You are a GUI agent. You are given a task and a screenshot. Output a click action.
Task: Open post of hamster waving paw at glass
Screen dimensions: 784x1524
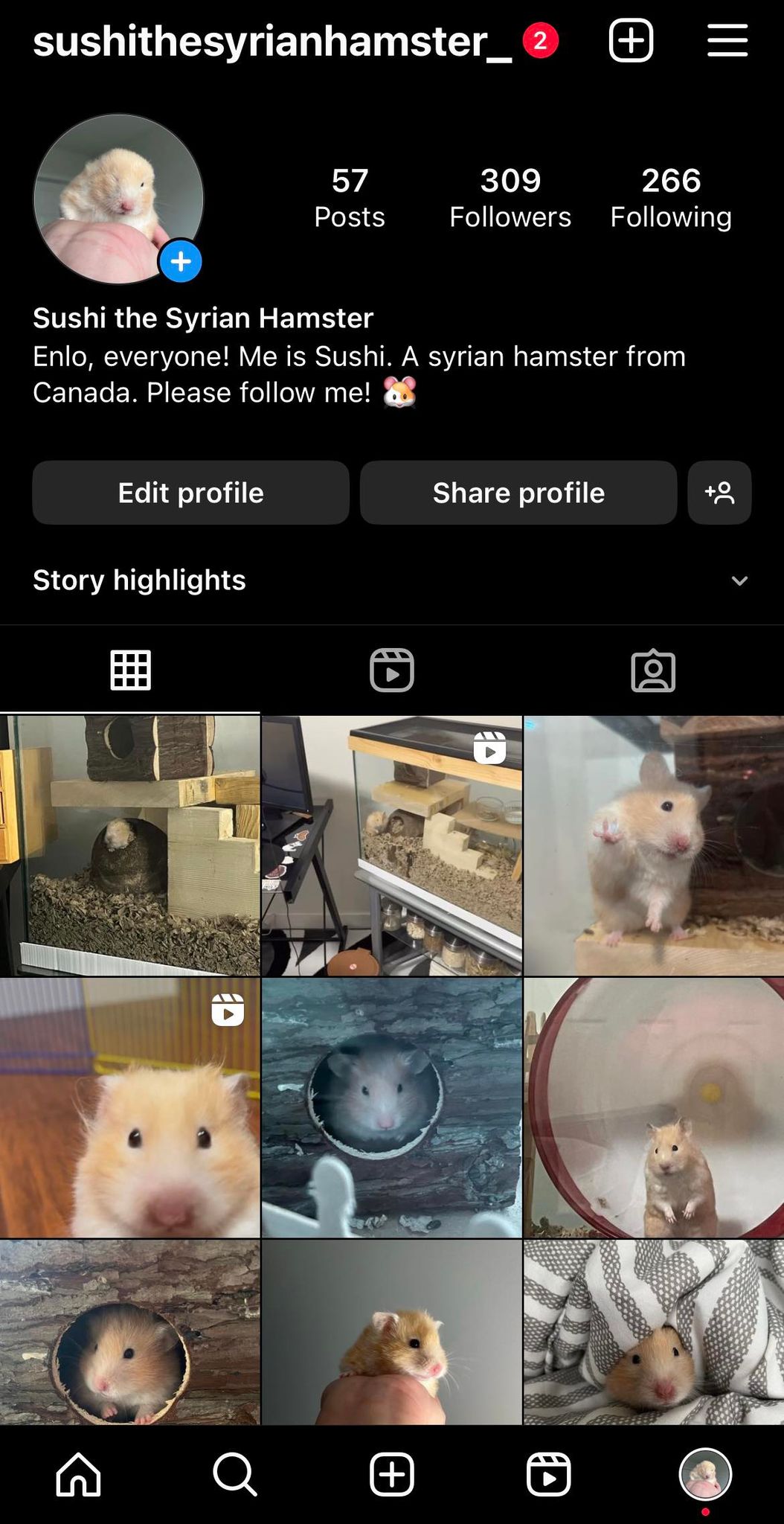[x=654, y=845]
